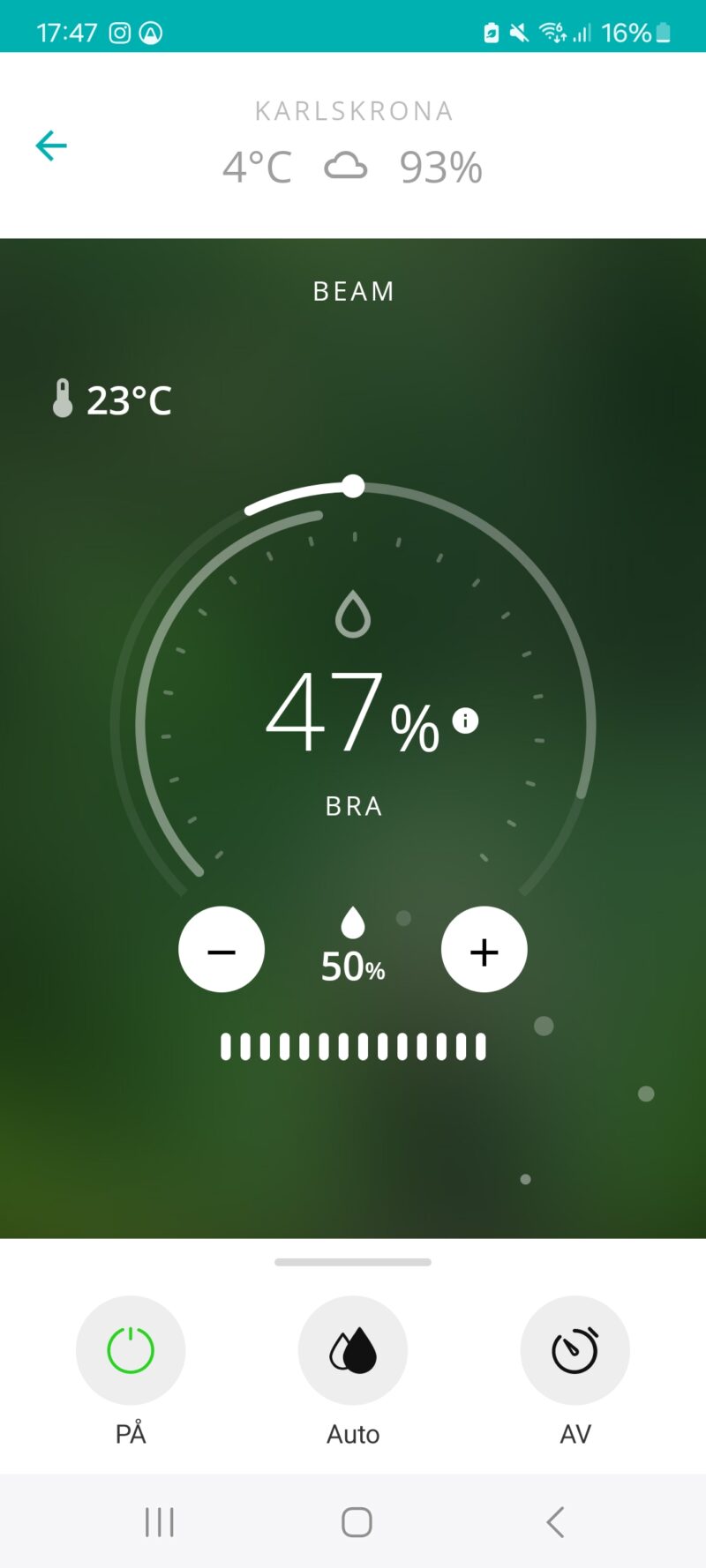Screen dimensions: 706x1568
Task: Go back using the teal arrow
Action: coord(51,146)
